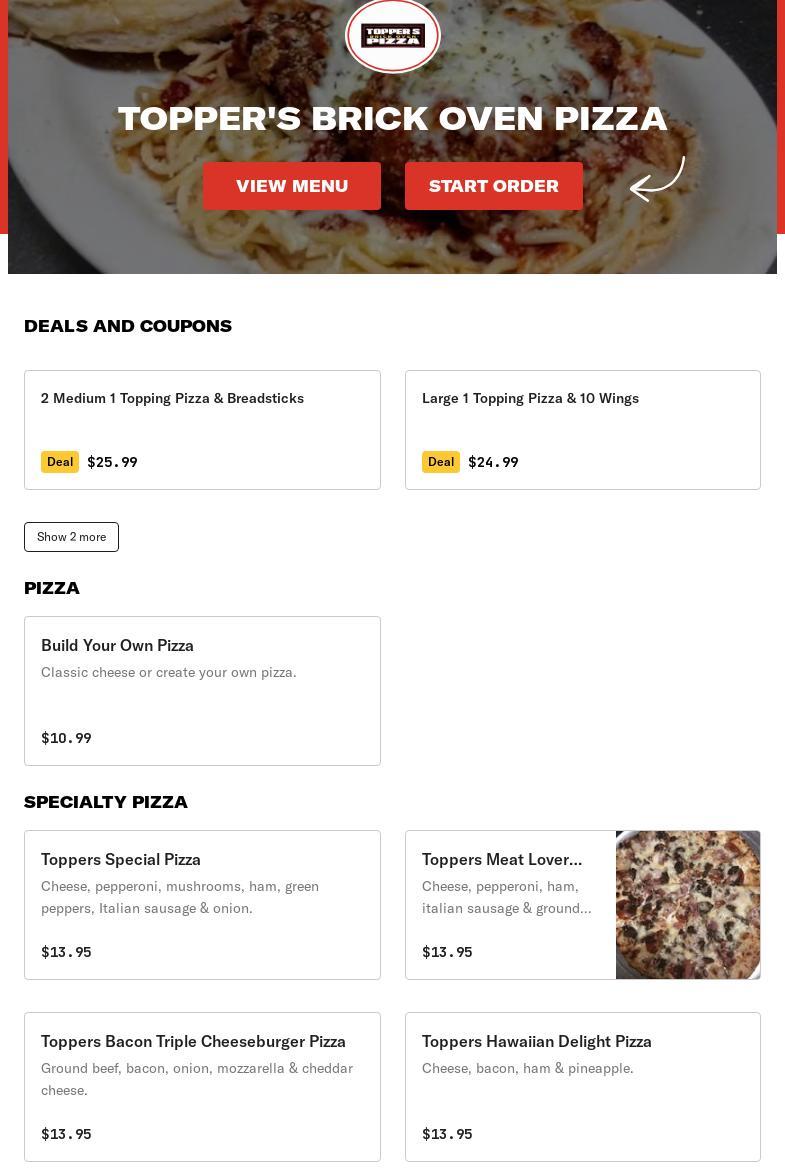Start a new order

click(493, 186)
